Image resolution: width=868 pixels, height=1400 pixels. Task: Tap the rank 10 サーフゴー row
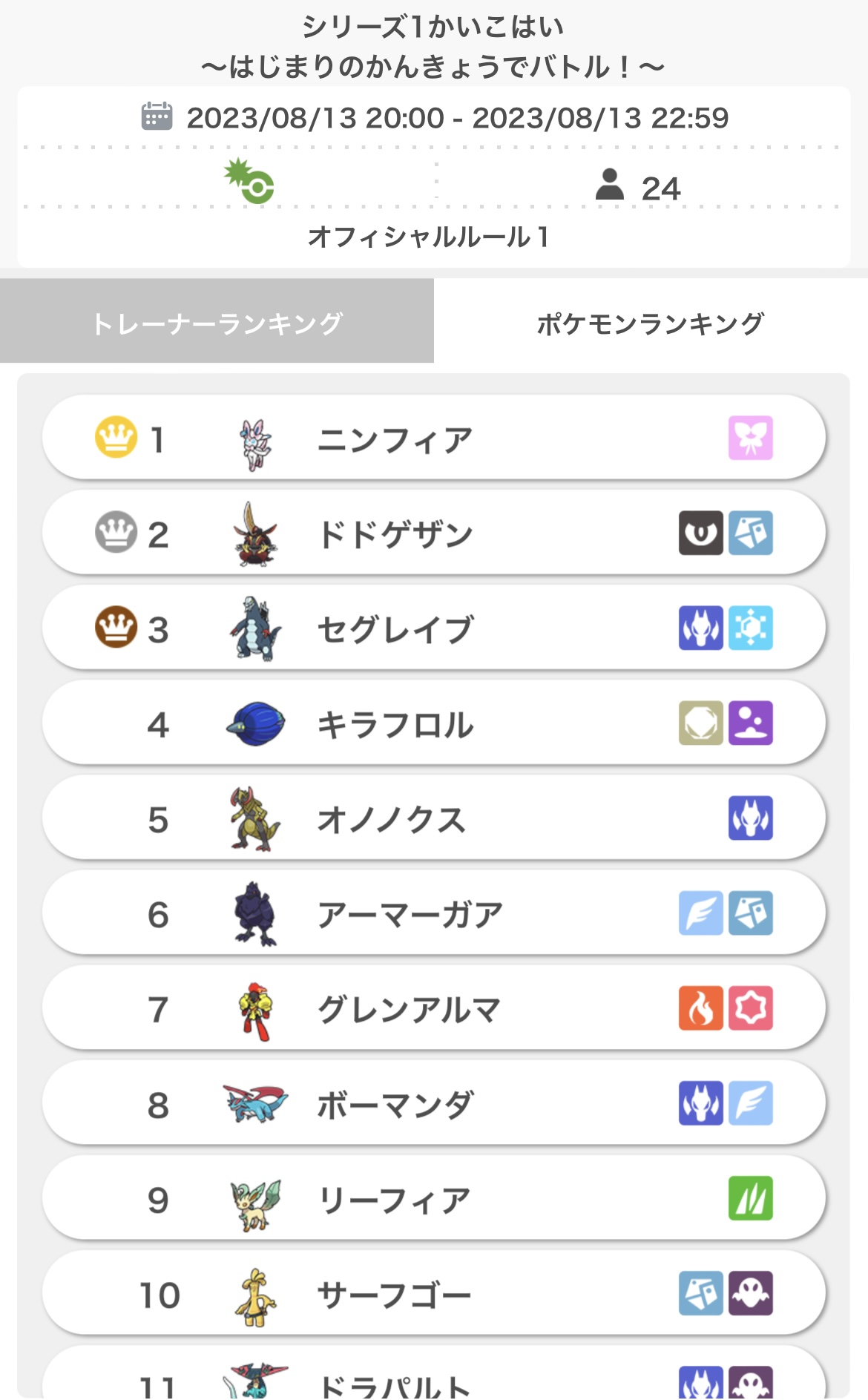click(434, 1292)
